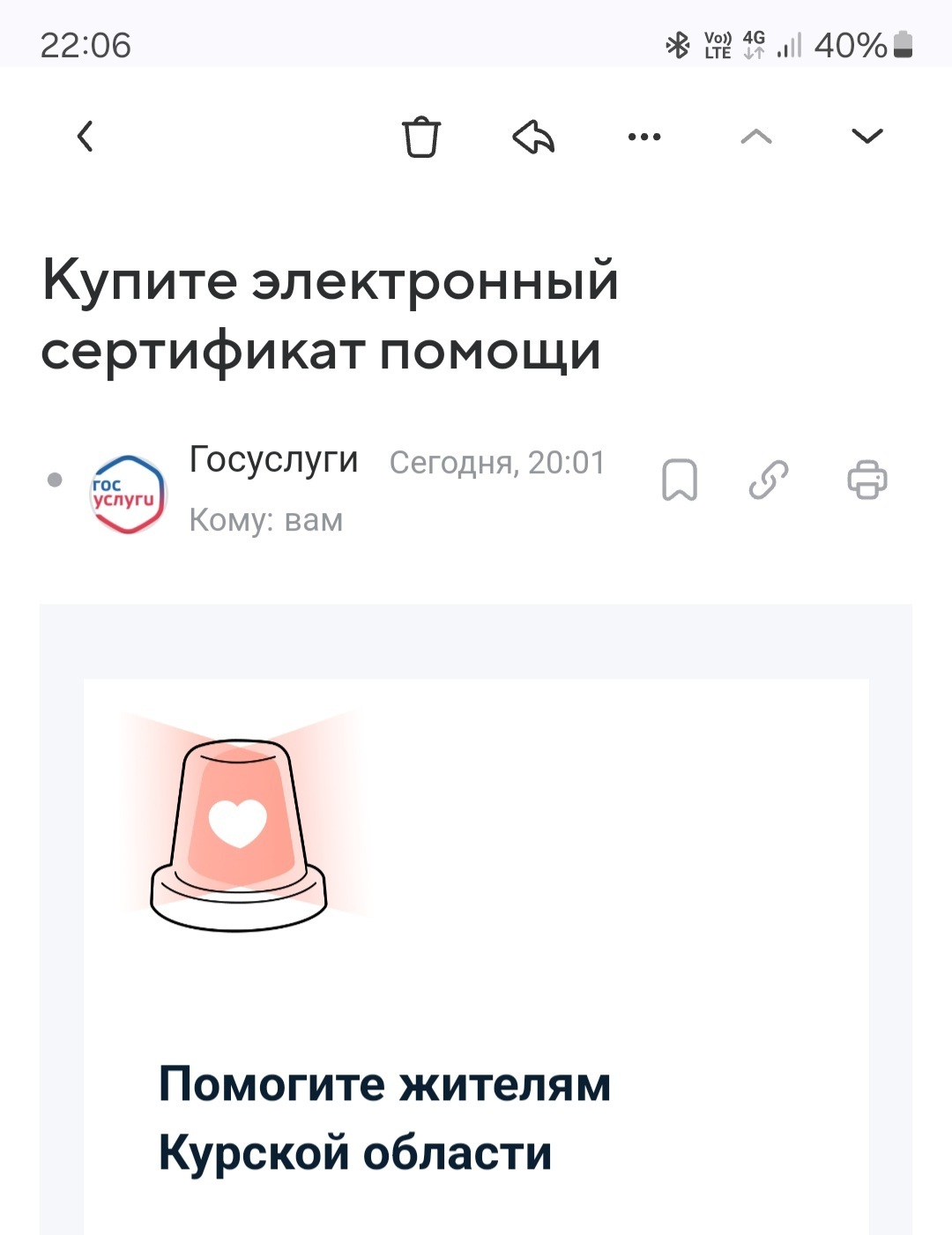
Task: Open the previous email with the up chevron
Action: pyautogui.click(x=756, y=137)
